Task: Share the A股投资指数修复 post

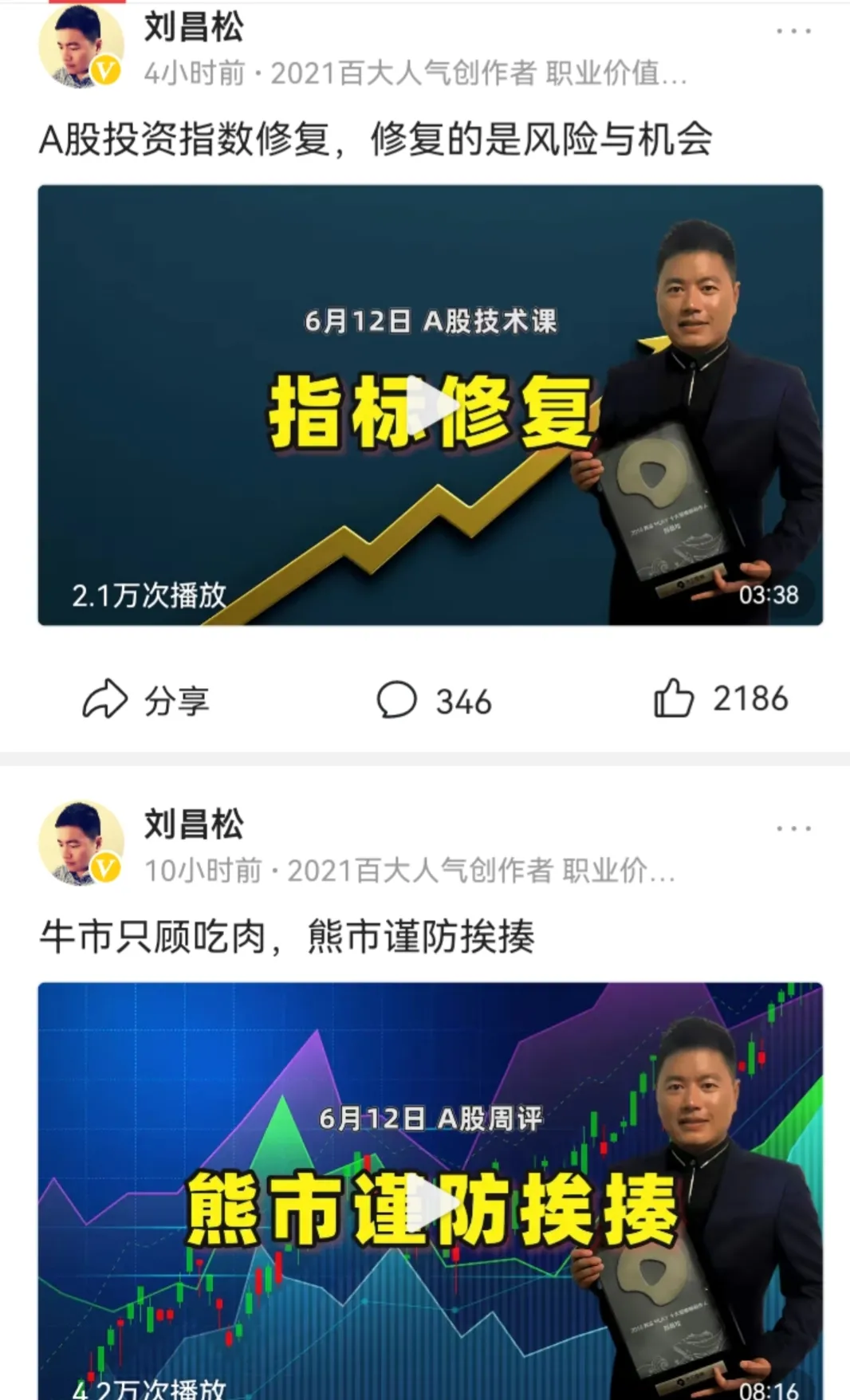Action: click(x=146, y=700)
